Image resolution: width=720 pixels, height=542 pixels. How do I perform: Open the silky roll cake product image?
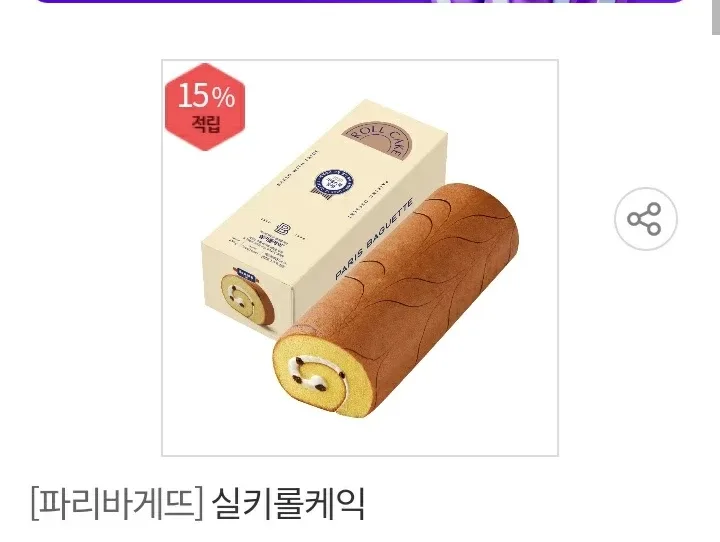coord(360,258)
